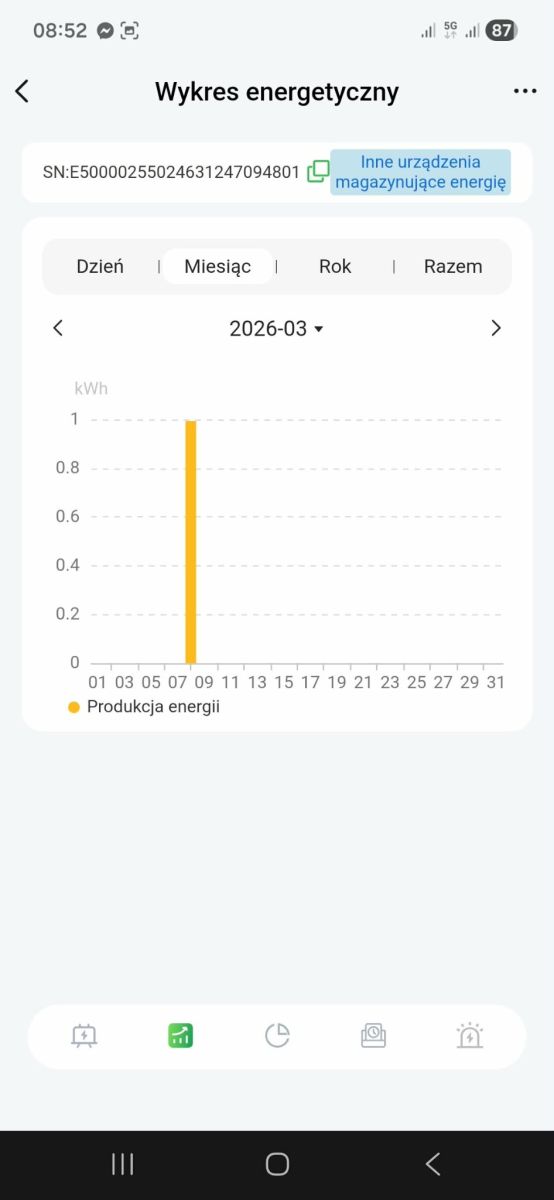Select the green chart tab in bottom bar
This screenshot has width=554, height=1200.
coord(181,1036)
